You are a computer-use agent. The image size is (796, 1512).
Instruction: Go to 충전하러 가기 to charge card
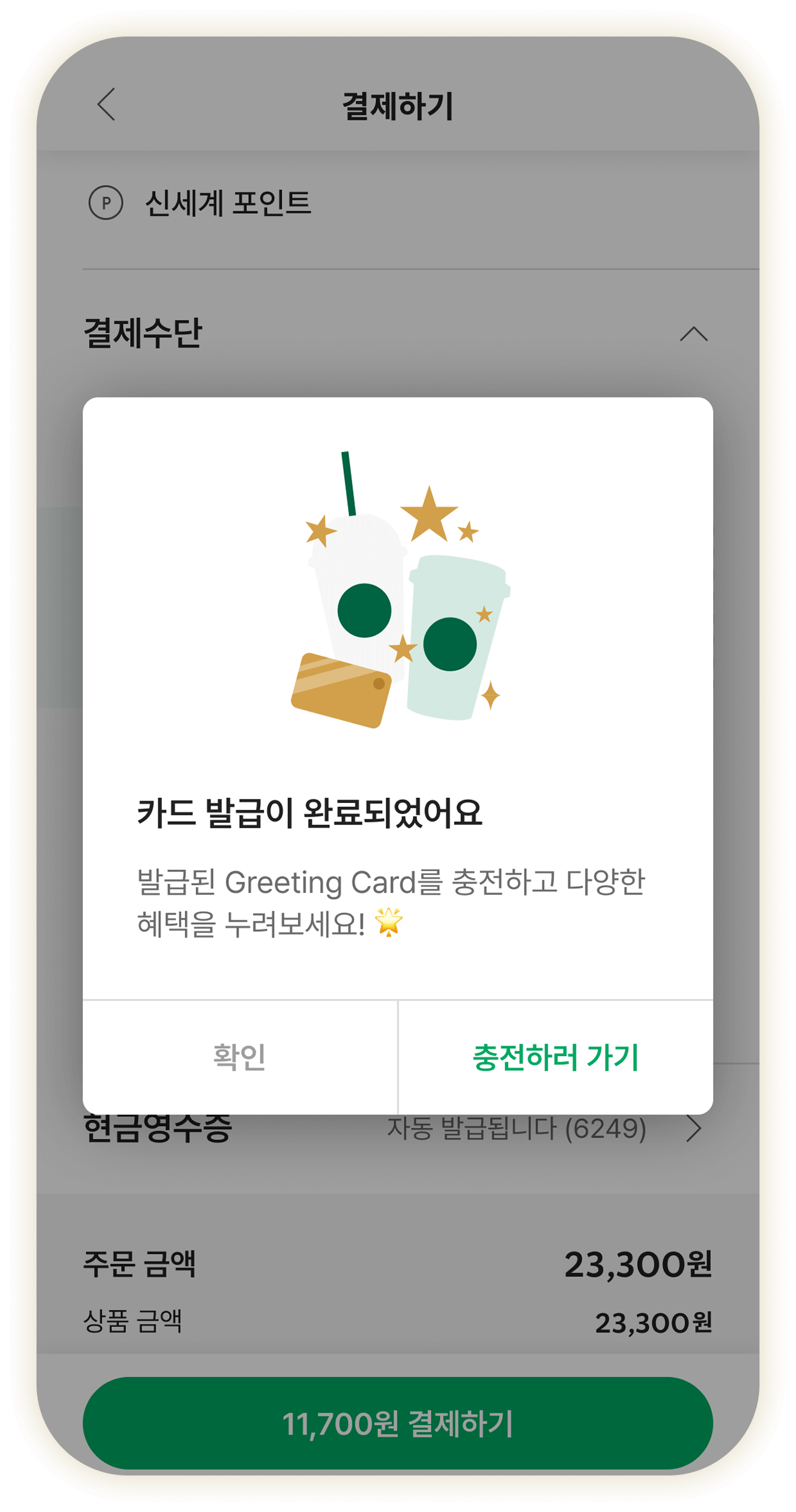point(555,1057)
